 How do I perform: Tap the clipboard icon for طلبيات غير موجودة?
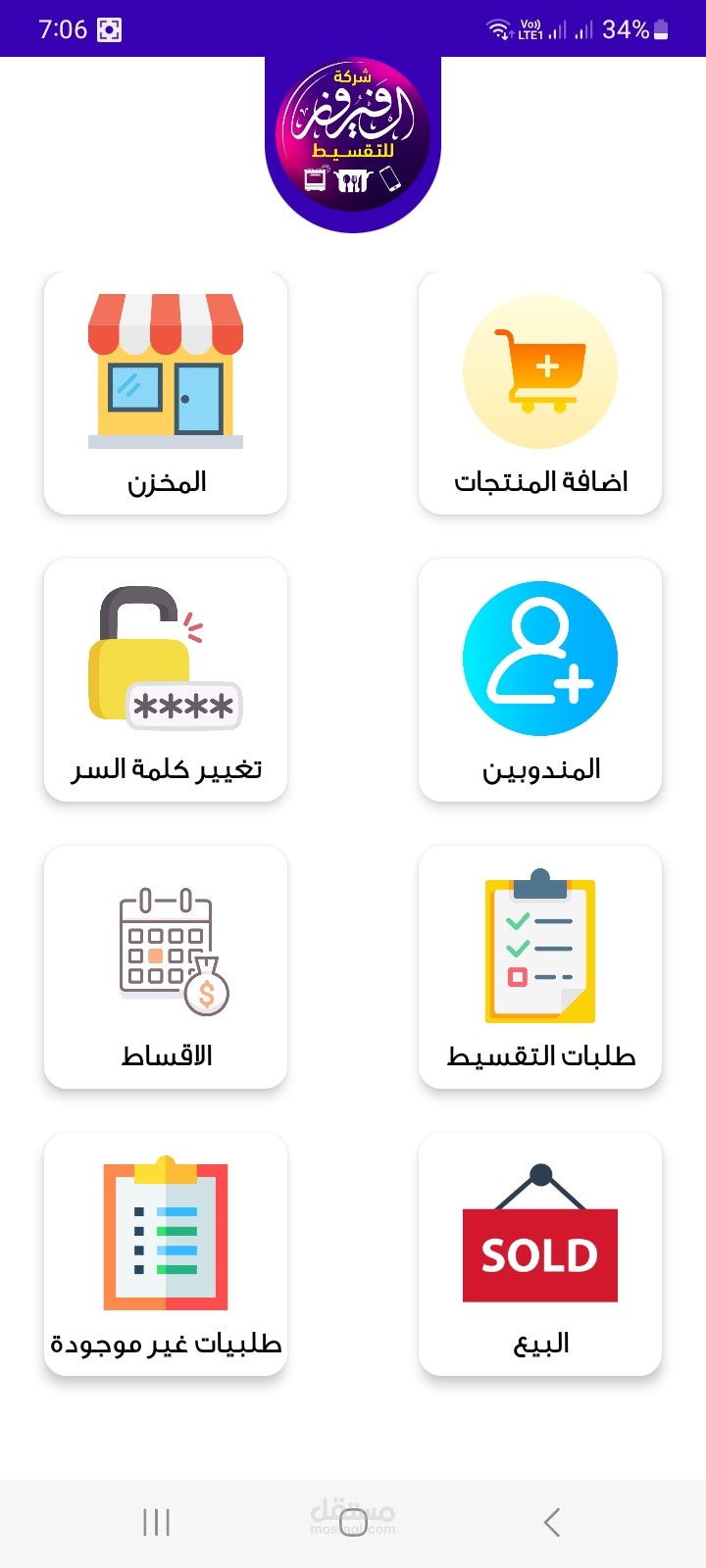pos(165,1232)
